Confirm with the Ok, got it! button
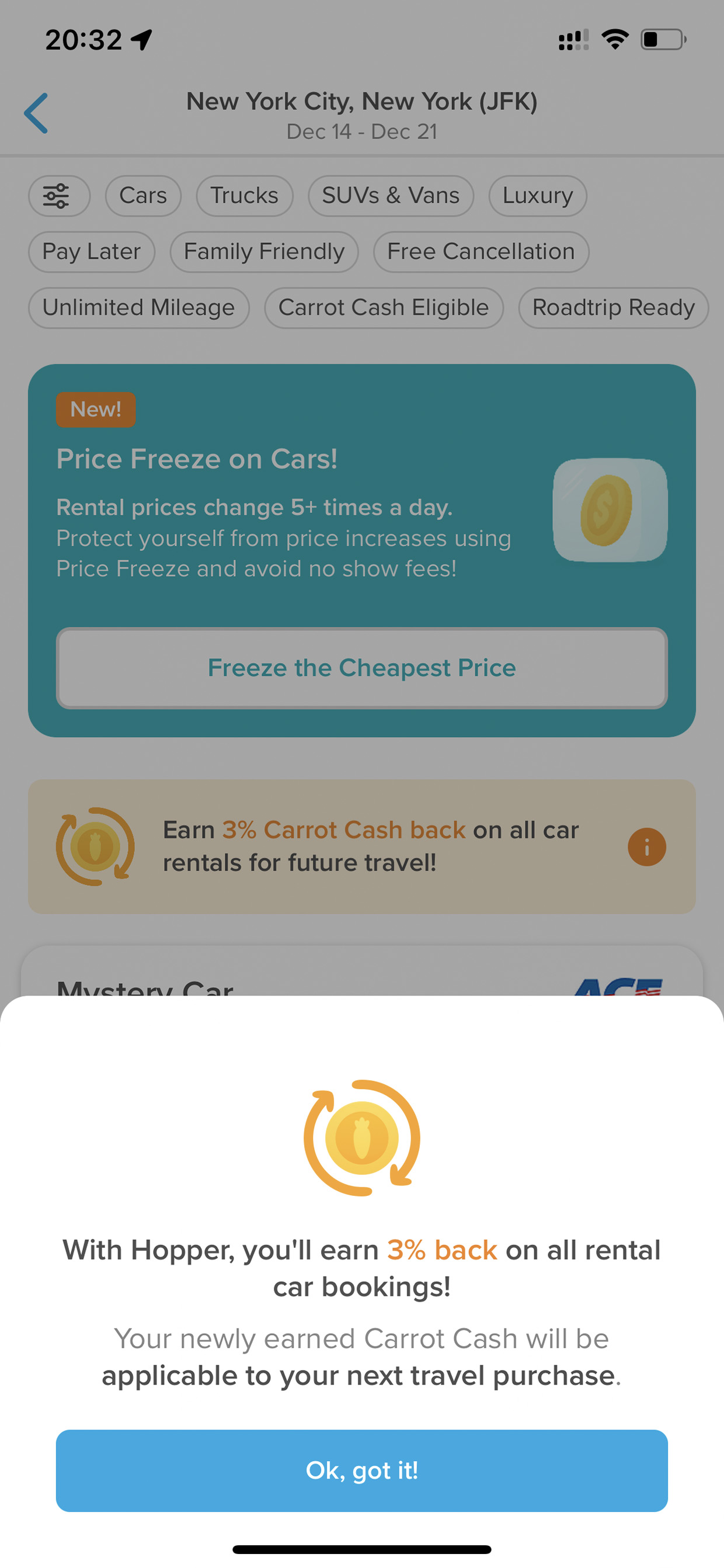Viewport: 724px width, 1568px height. (362, 1470)
